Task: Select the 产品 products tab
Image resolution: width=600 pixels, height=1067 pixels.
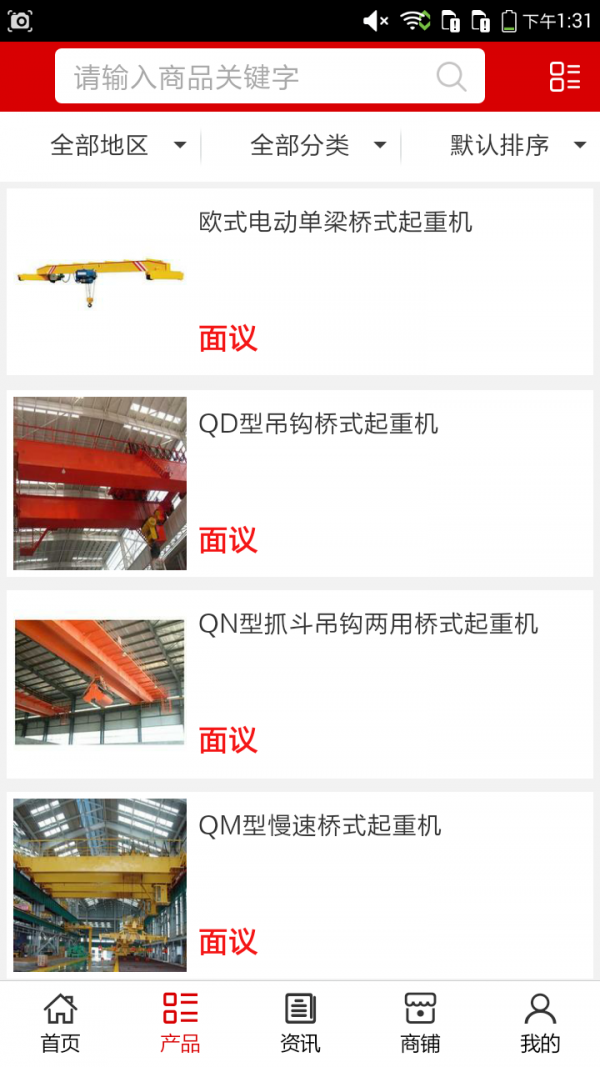Action: pyautogui.click(x=180, y=1023)
